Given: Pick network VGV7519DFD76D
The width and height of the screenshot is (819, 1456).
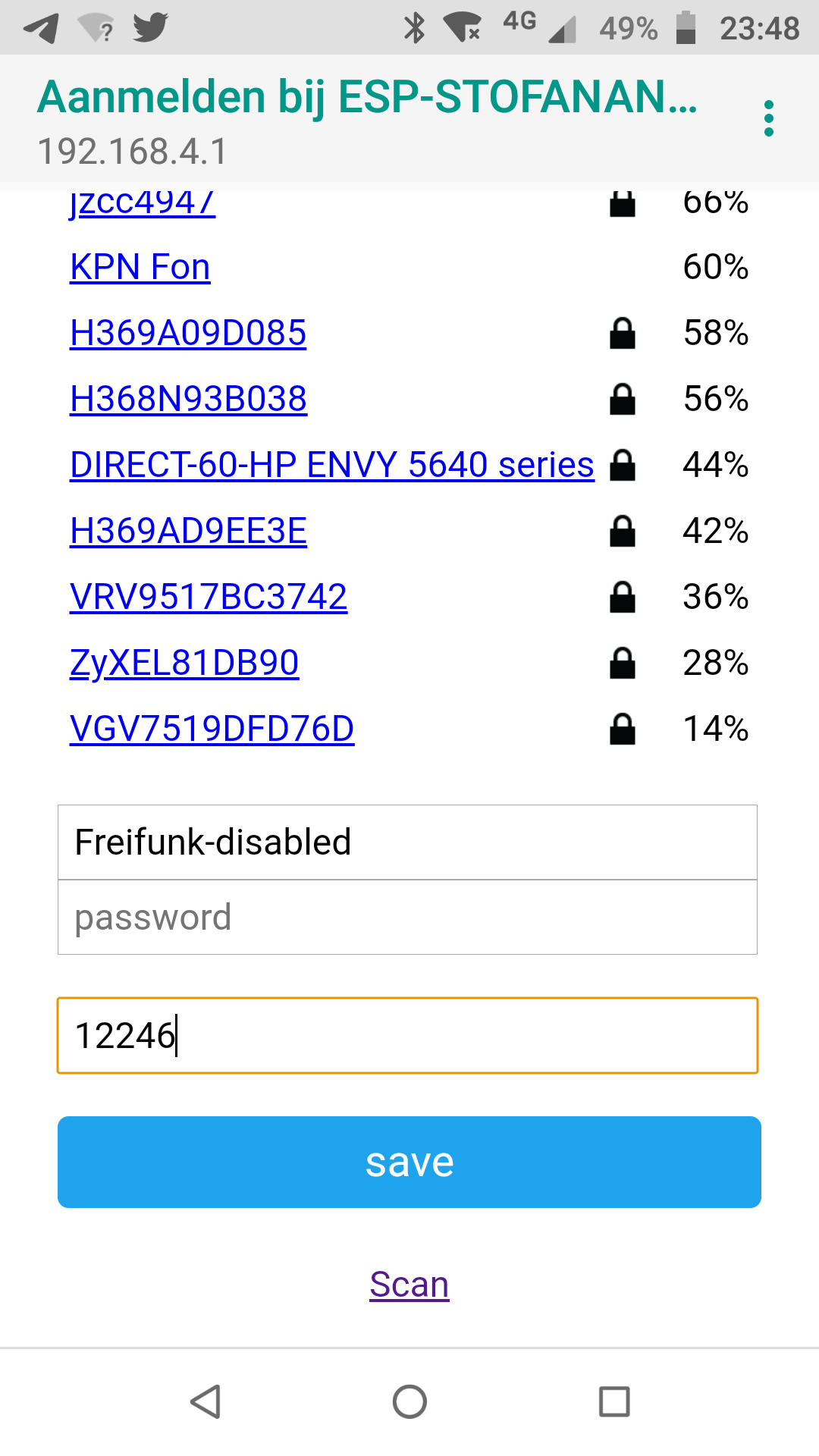Looking at the screenshot, I should pos(212,729).
